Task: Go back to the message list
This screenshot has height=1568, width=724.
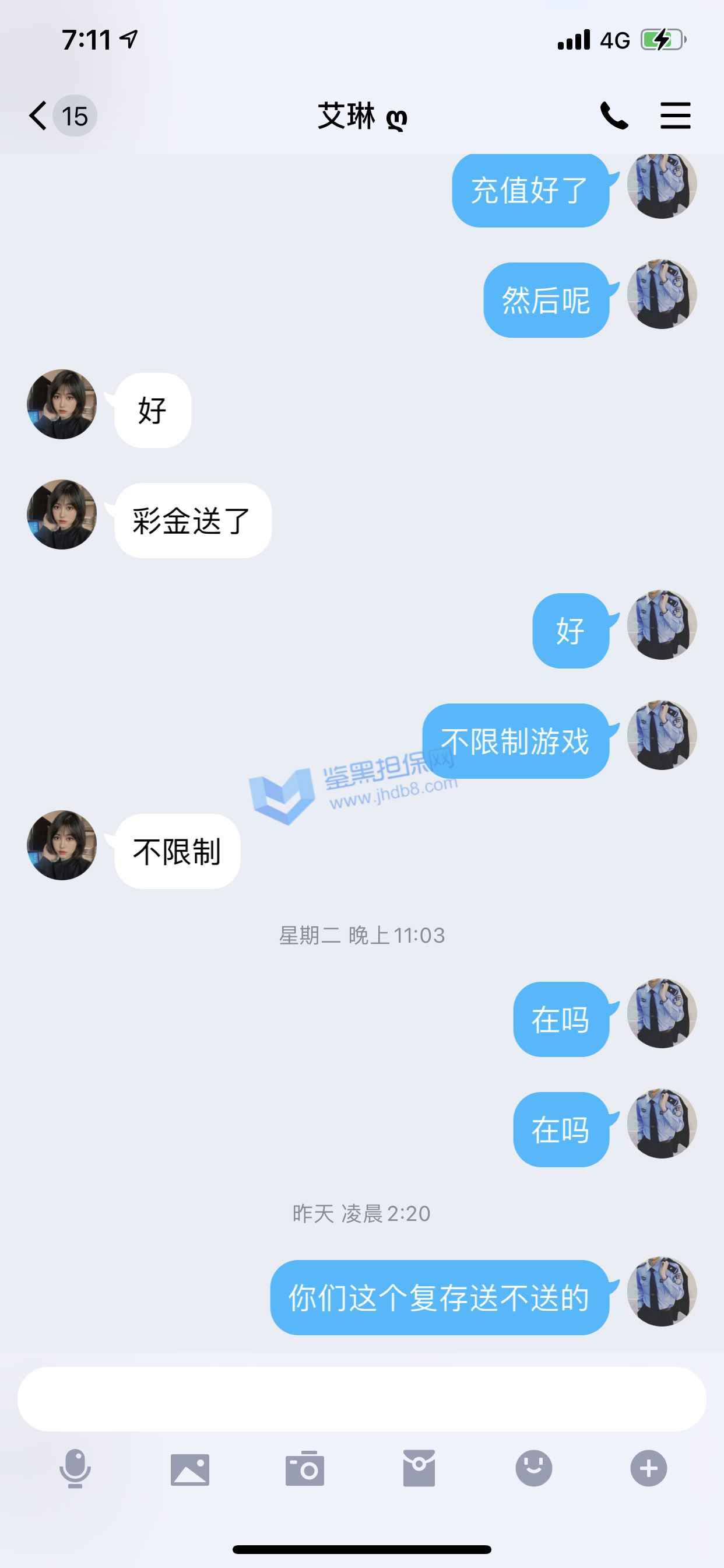Action: point(38,116)
